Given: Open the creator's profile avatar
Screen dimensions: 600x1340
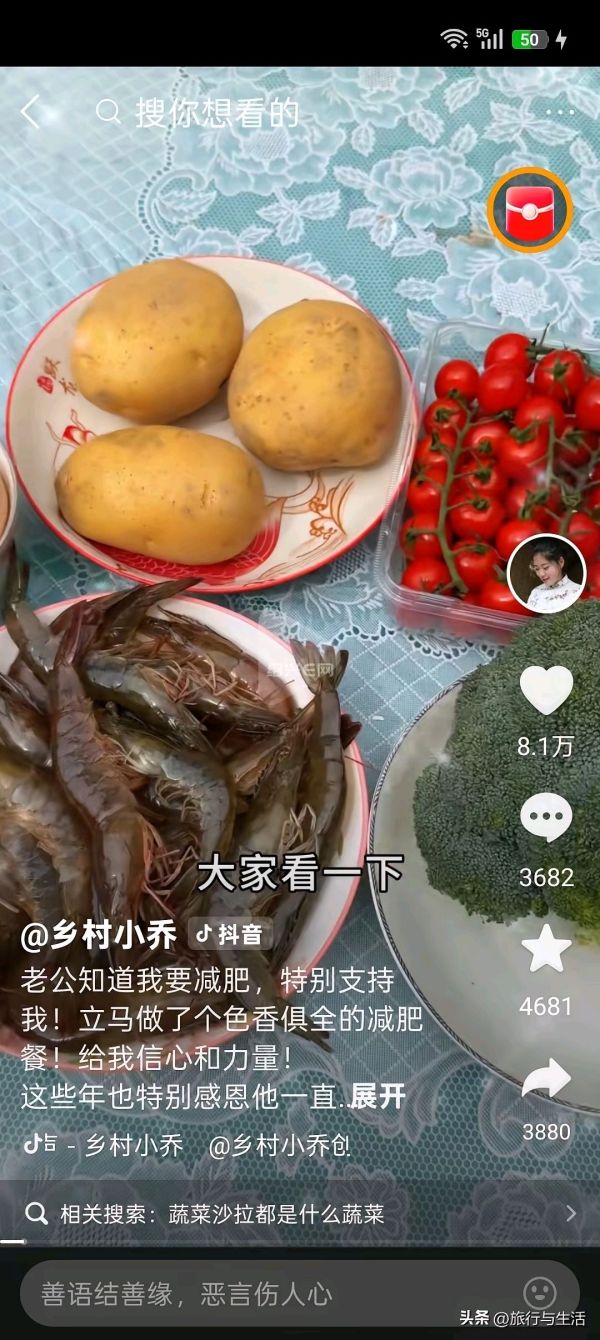Looking at the screenshot, I should tap(546, 574).
